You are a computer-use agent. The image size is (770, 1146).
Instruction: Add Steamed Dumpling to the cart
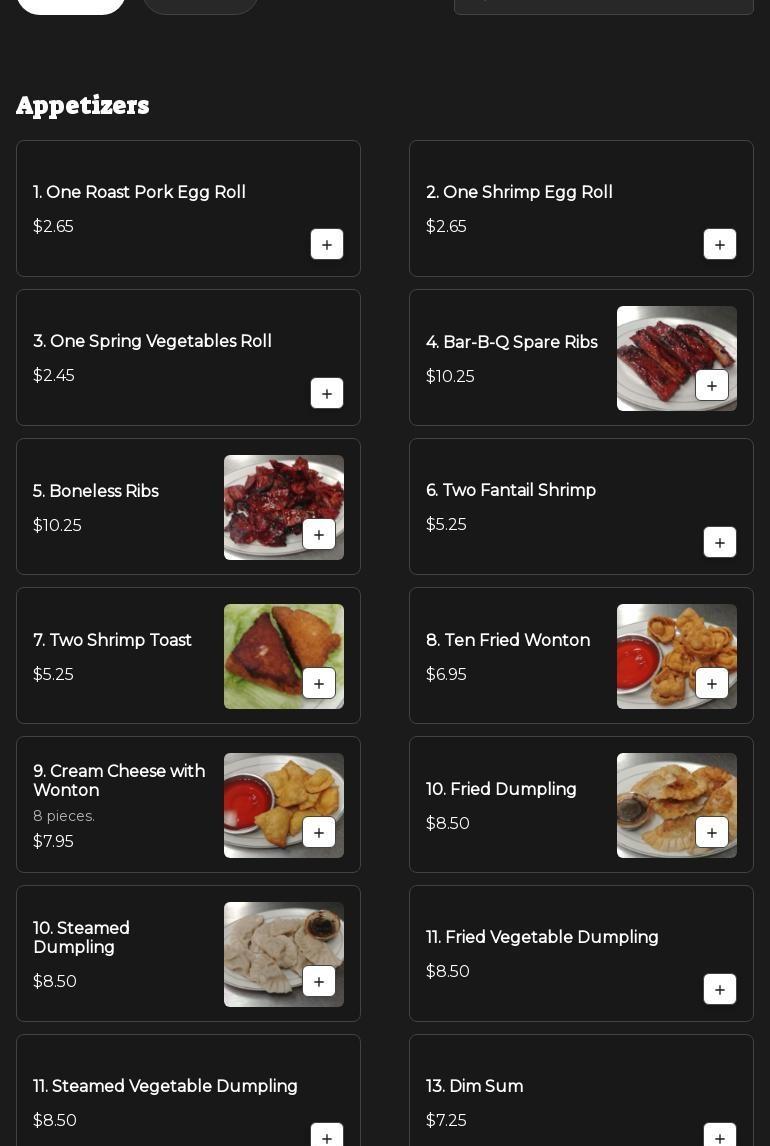click(x=319, y=982)
